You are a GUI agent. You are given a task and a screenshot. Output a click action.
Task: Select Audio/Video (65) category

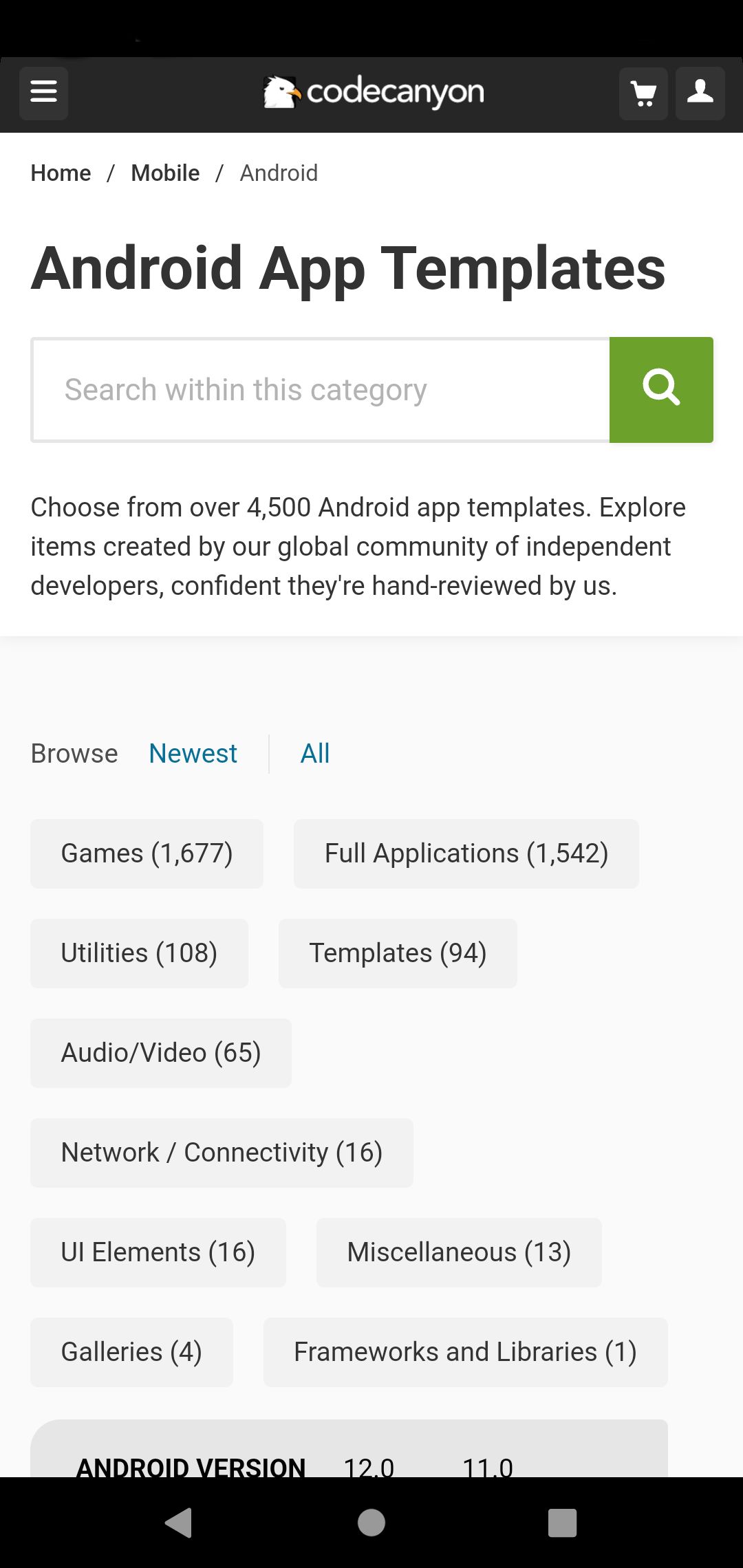click(161, 1053)
